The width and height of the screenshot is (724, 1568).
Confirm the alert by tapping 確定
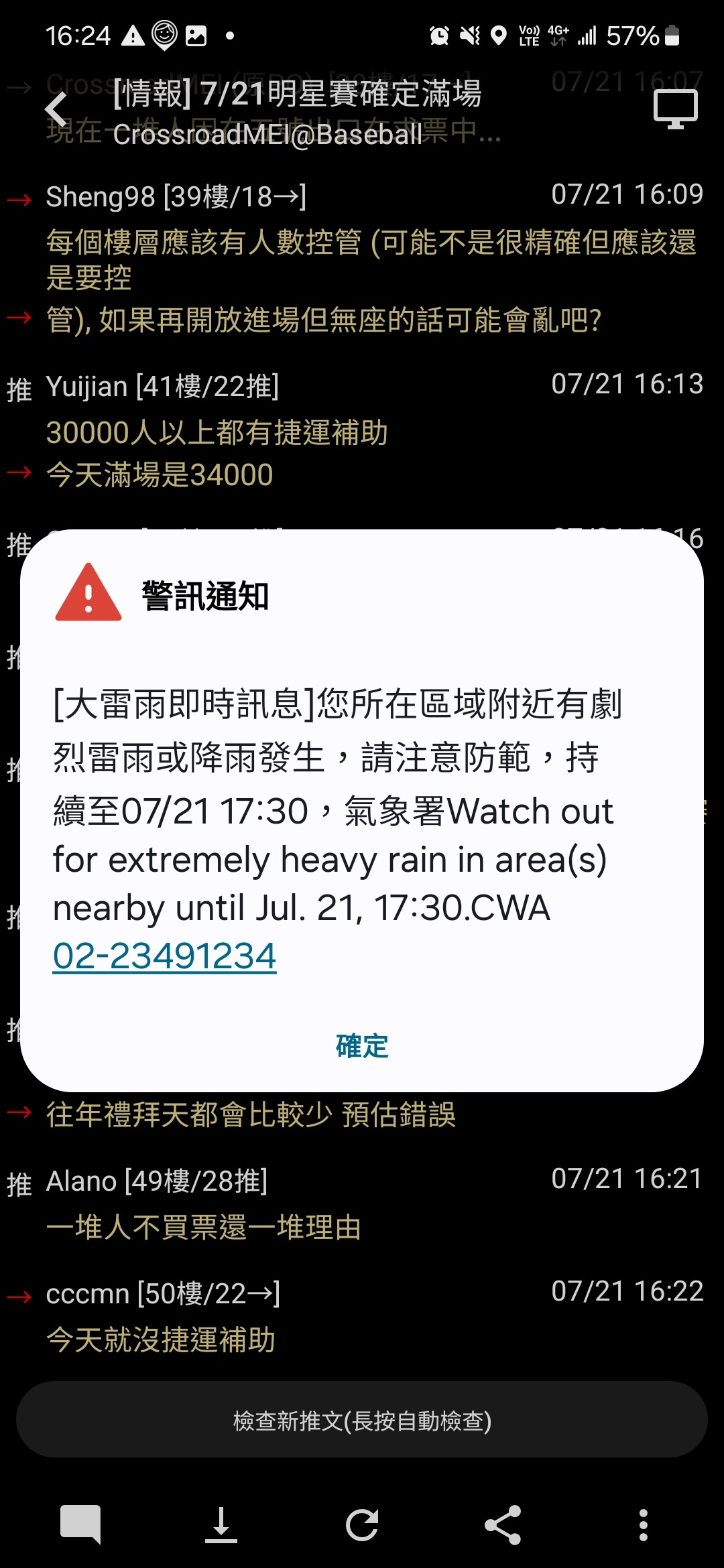[x=362, y=1046]
